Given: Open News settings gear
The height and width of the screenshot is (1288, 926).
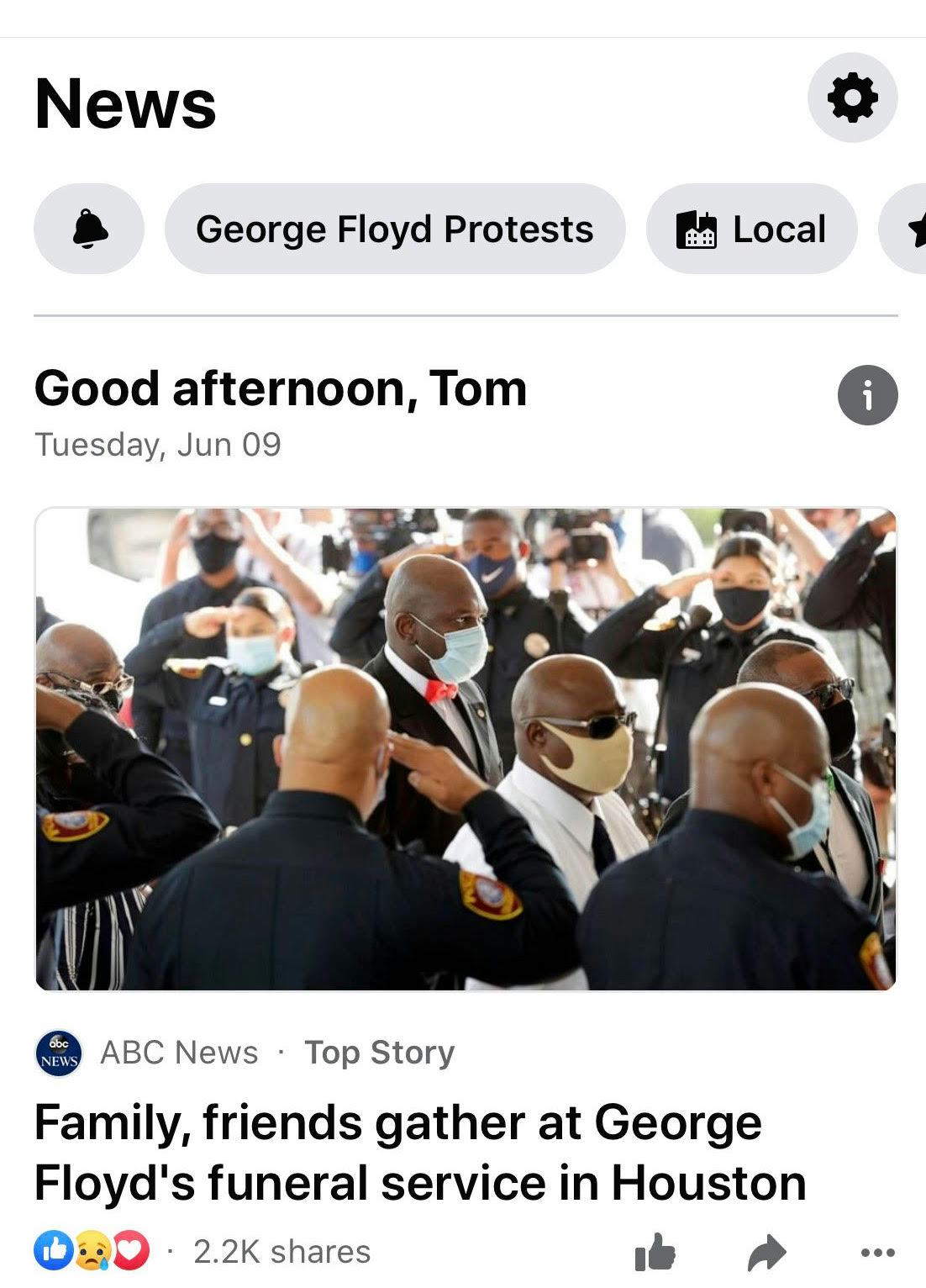Looking at the screenshot, I should [852, 98].
